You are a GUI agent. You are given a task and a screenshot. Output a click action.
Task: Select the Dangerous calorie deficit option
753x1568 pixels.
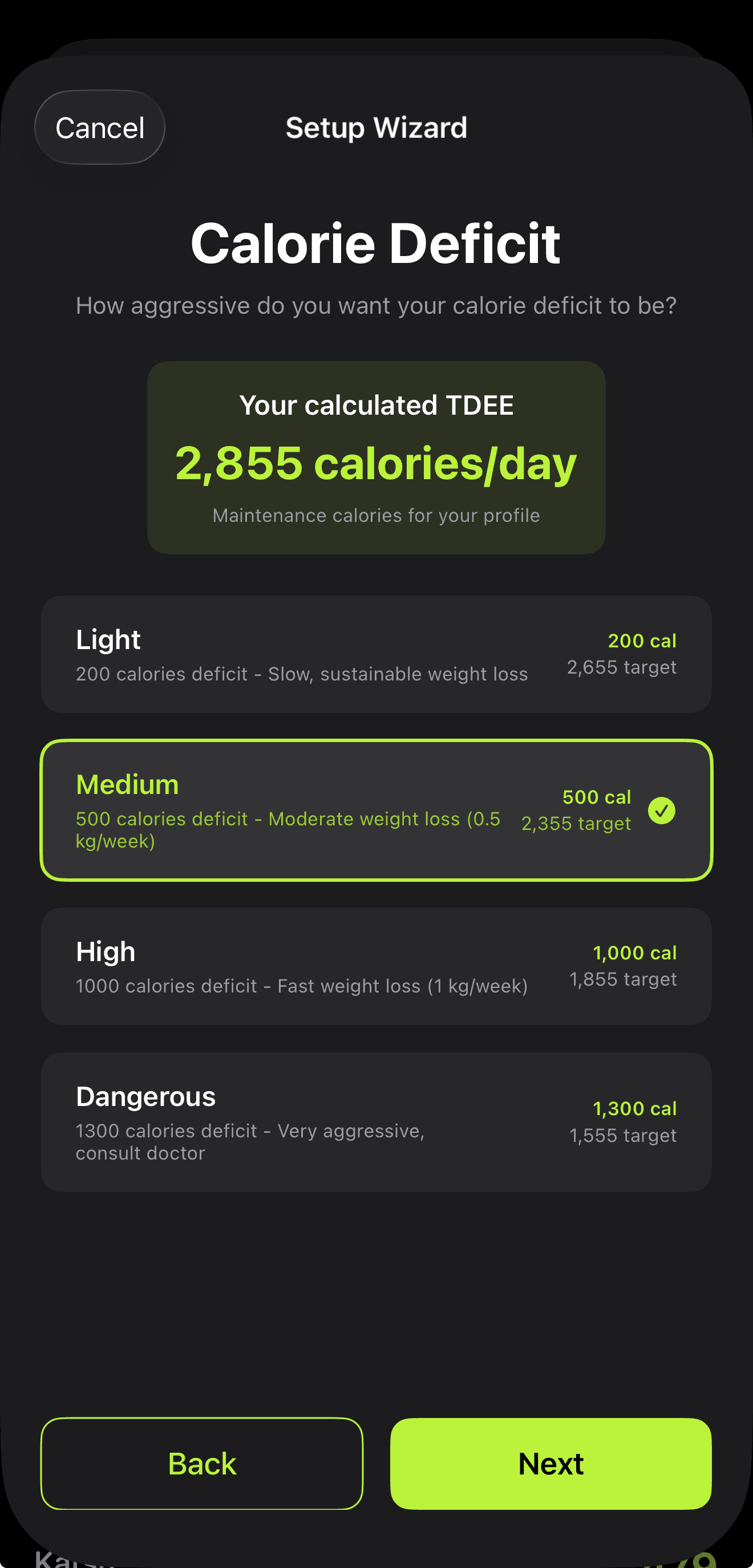[x=376, y=1123]
